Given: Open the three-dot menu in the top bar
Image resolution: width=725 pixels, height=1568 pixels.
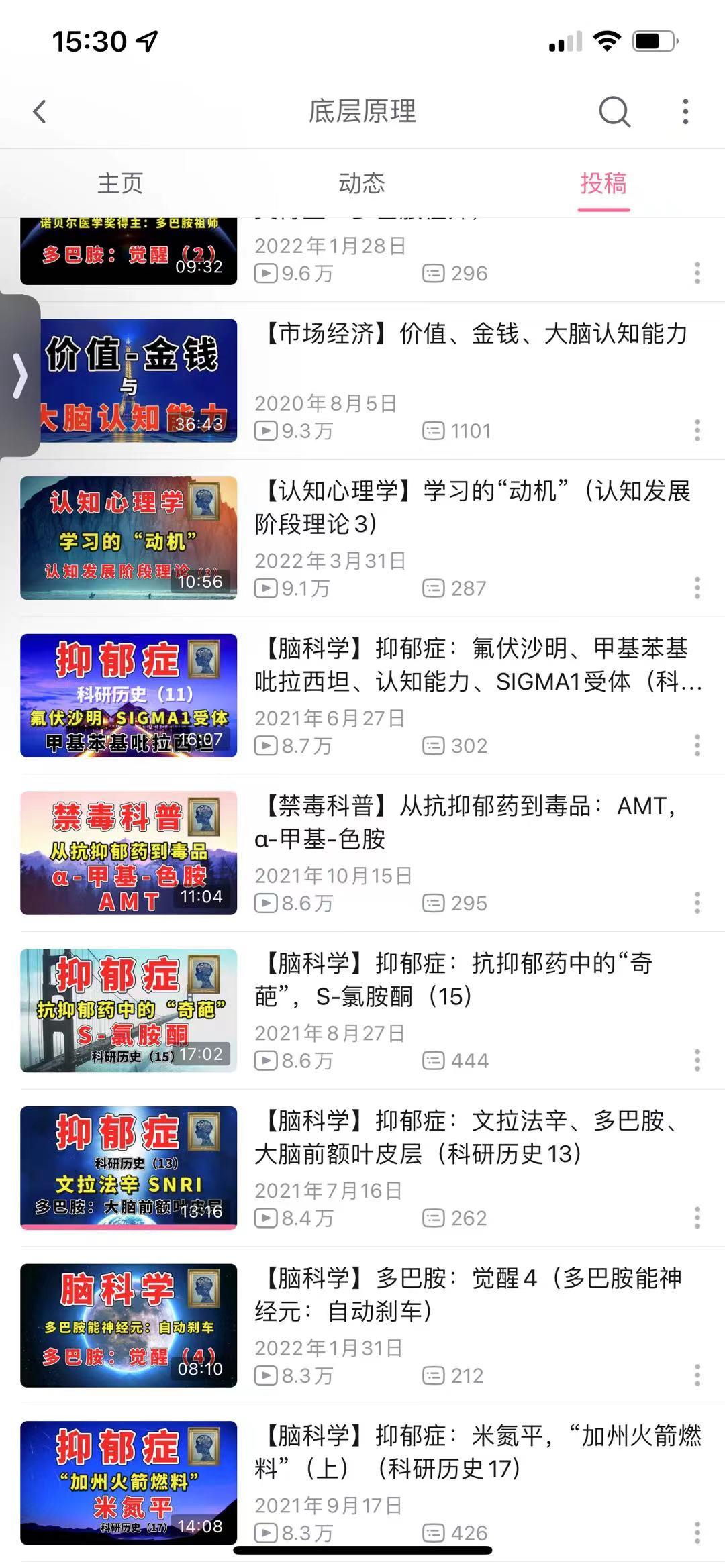Looking at the screenshot, I should click(x=685, y=112).
